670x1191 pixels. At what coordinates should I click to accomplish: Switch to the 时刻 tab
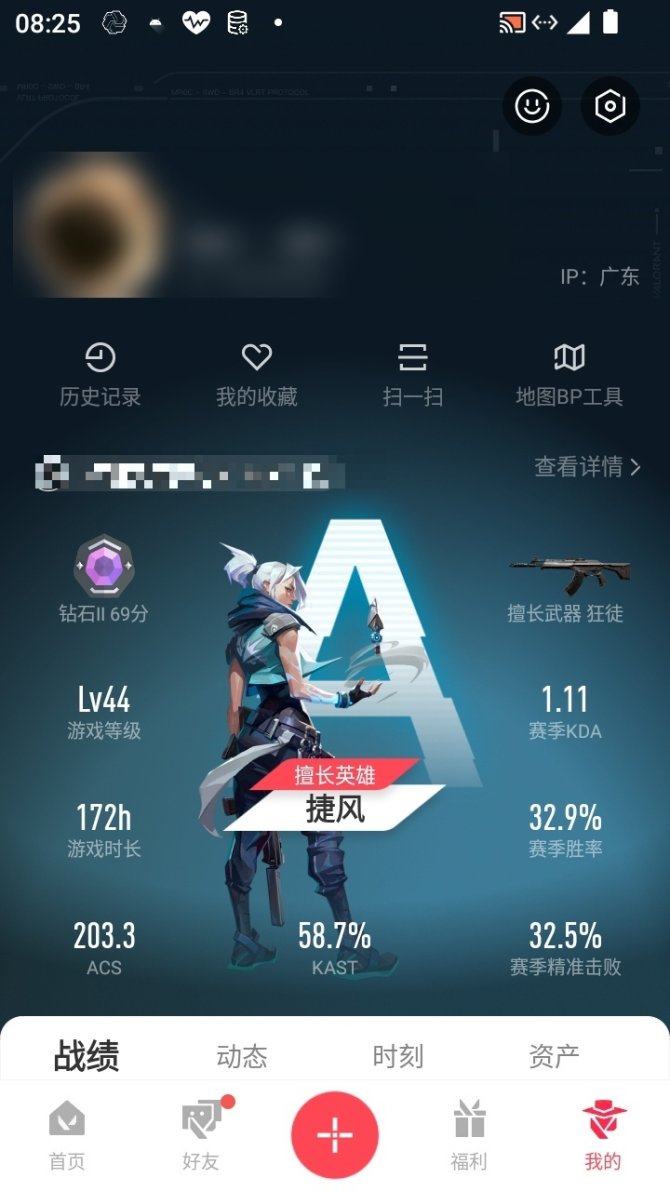click(x=398, y=1056)
